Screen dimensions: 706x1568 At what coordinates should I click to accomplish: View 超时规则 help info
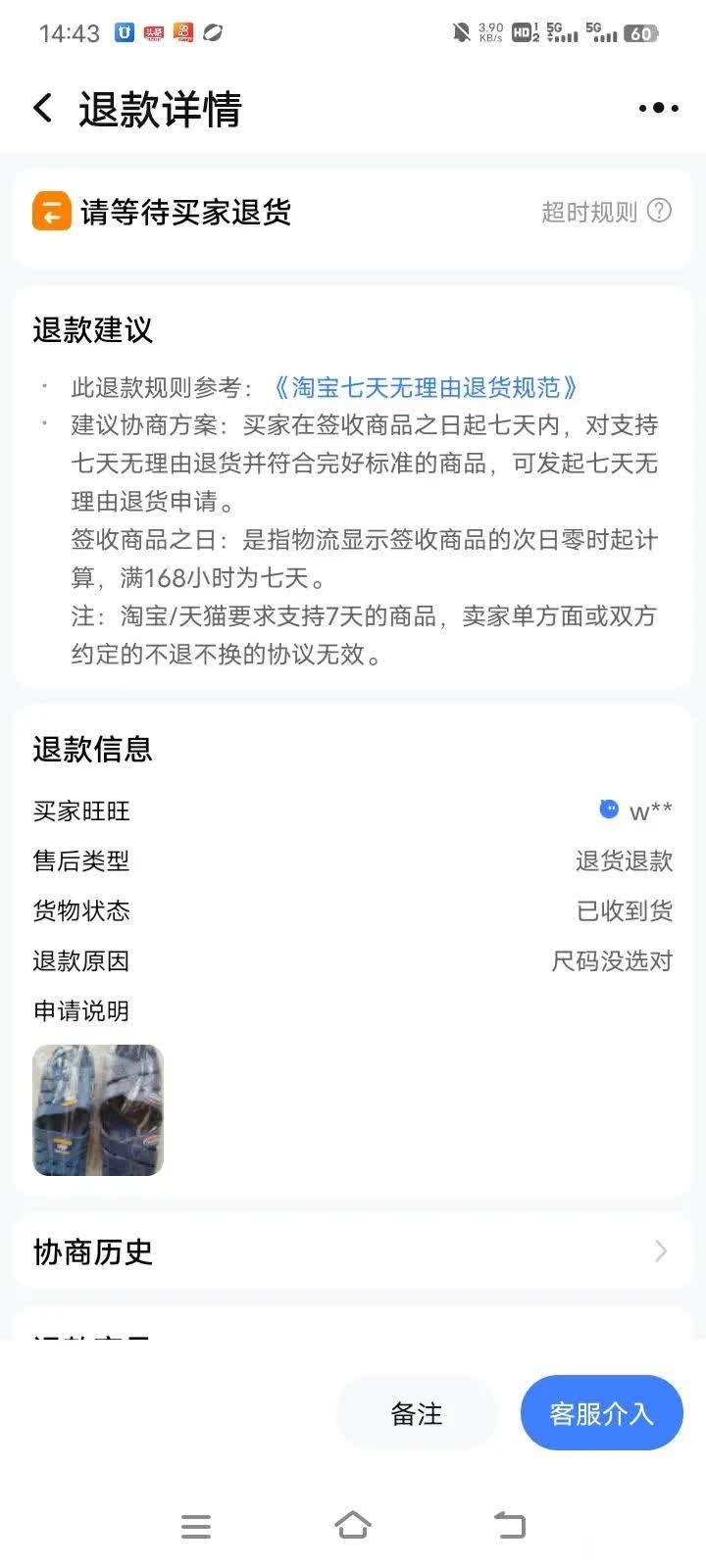(x=606, y=211)
